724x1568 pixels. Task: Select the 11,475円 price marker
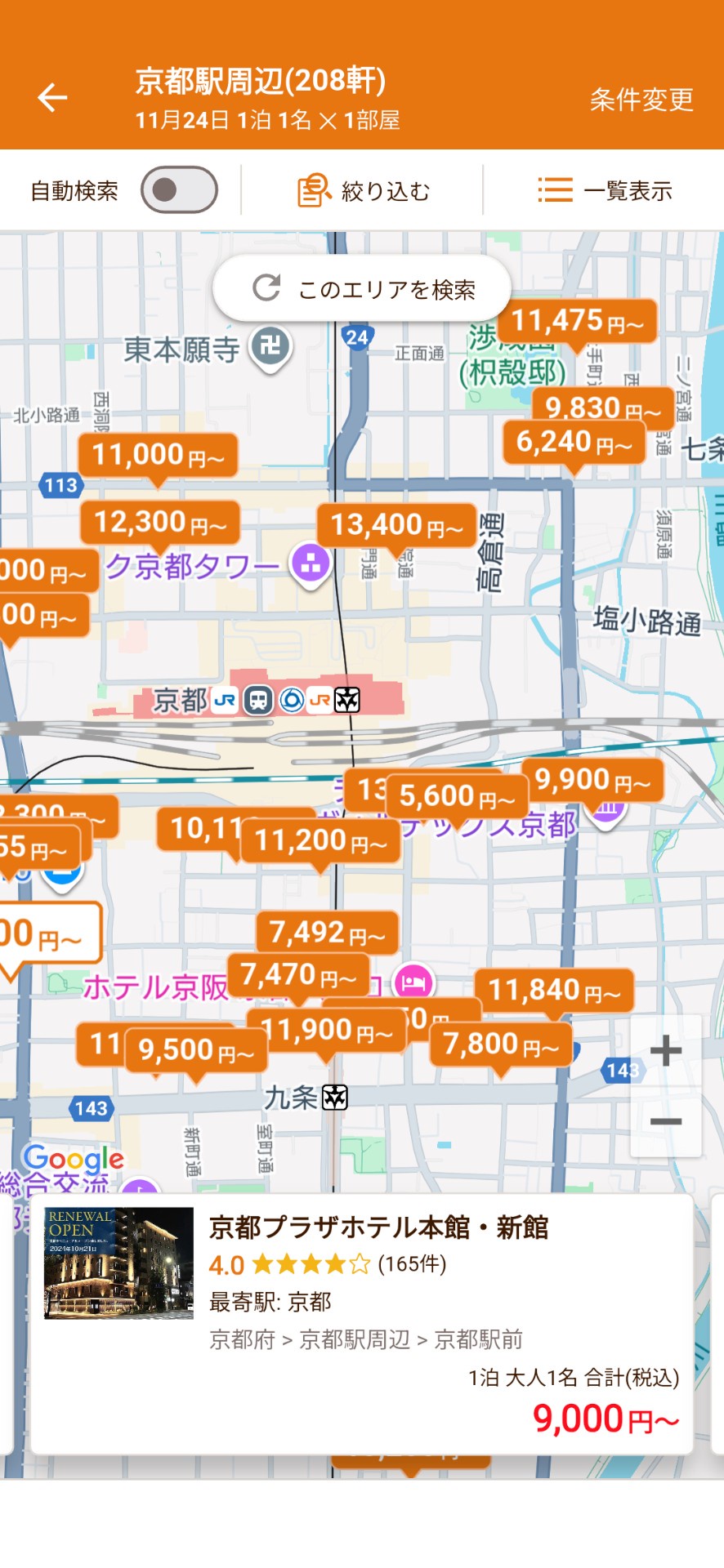577,322
